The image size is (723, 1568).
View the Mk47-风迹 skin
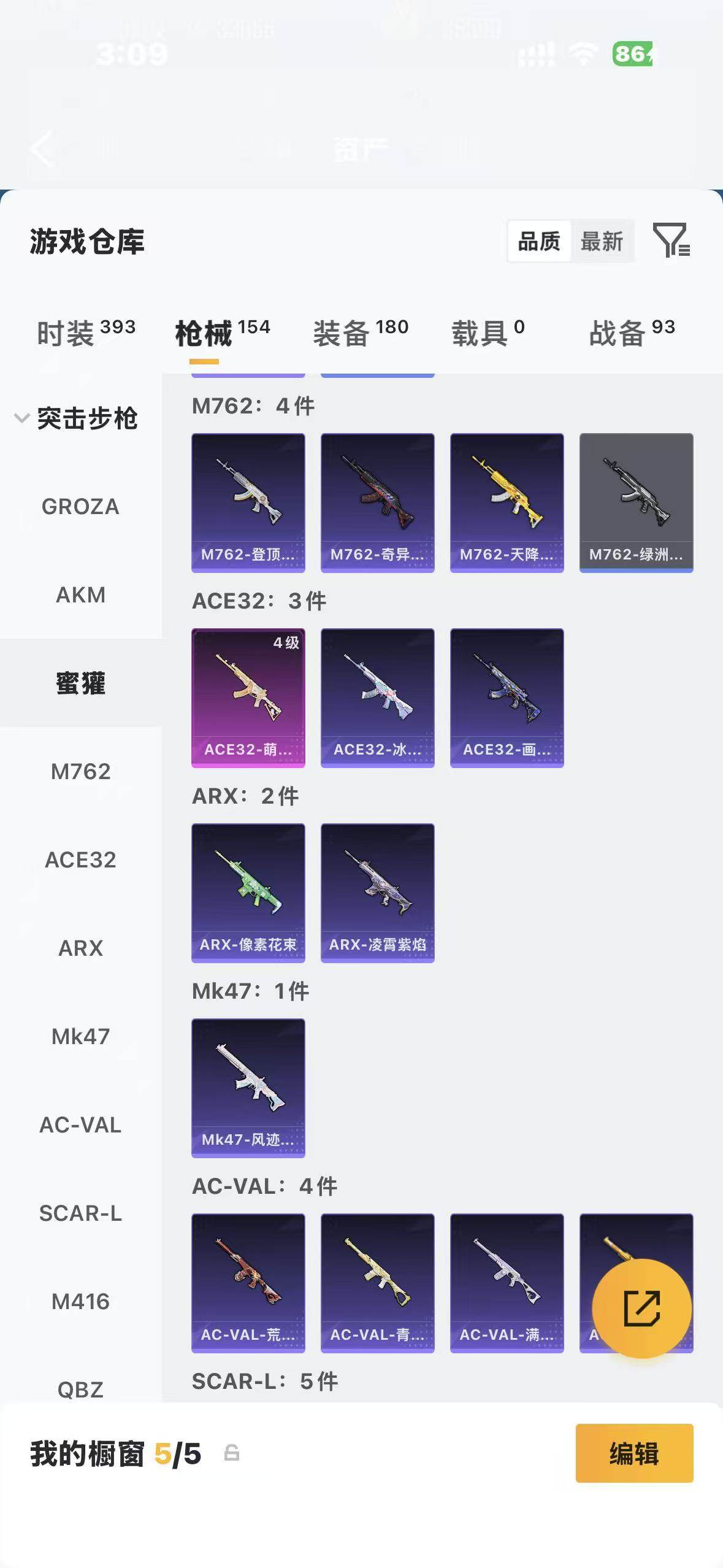point(248,1088)
